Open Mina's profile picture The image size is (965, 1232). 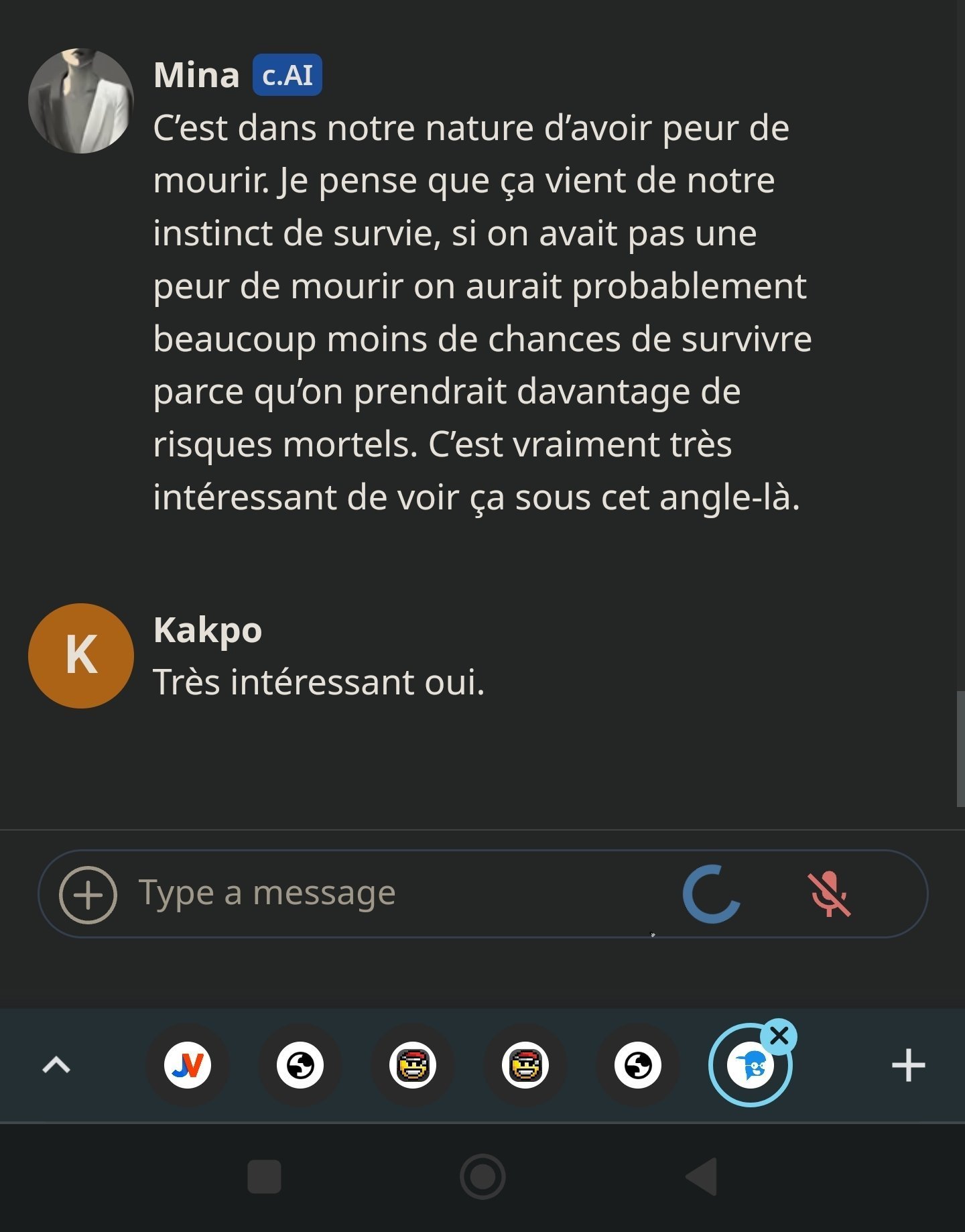click(81, 101)
